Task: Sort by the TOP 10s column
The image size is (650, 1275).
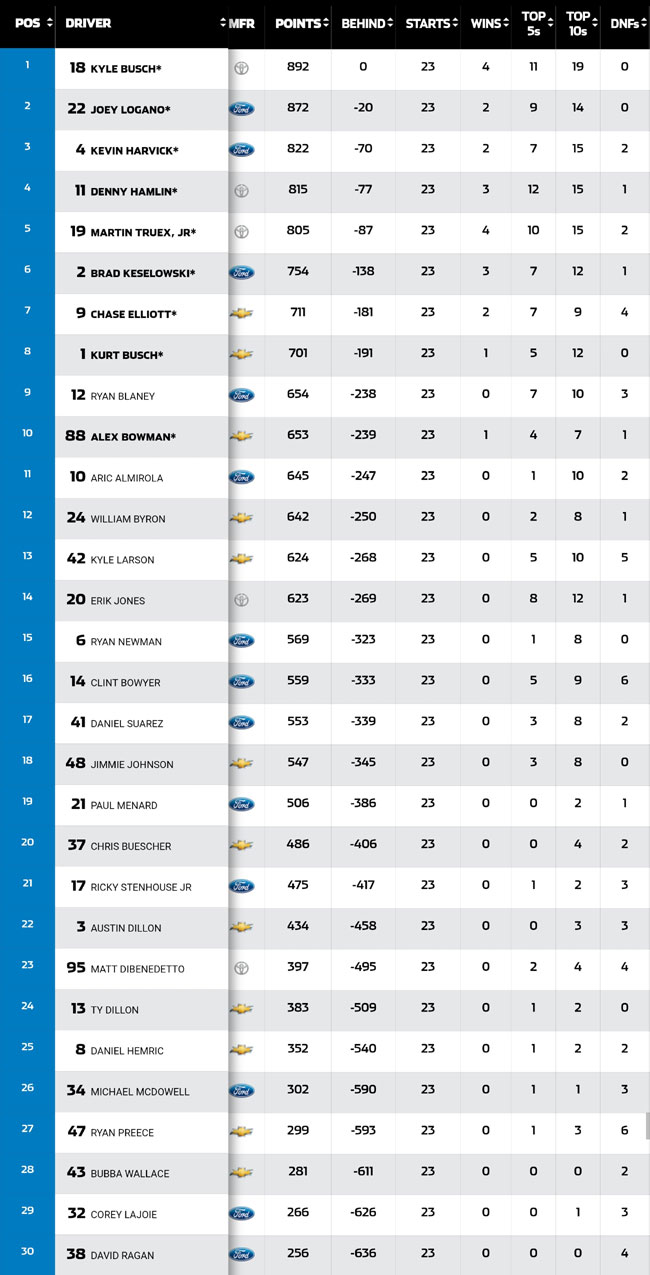Action: tap(578, 23)
